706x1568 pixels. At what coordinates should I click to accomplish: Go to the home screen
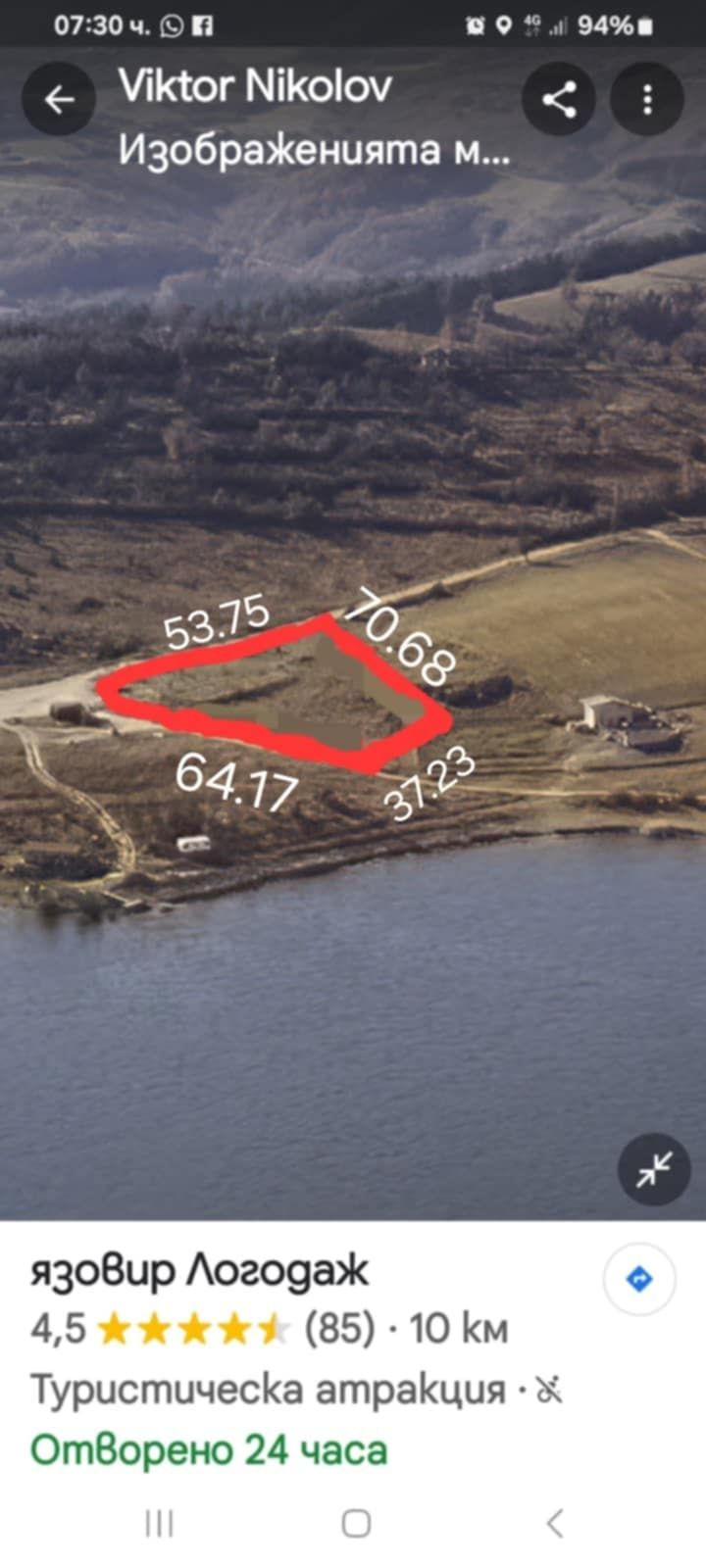pyautogui.click(x=355, y=1523)
